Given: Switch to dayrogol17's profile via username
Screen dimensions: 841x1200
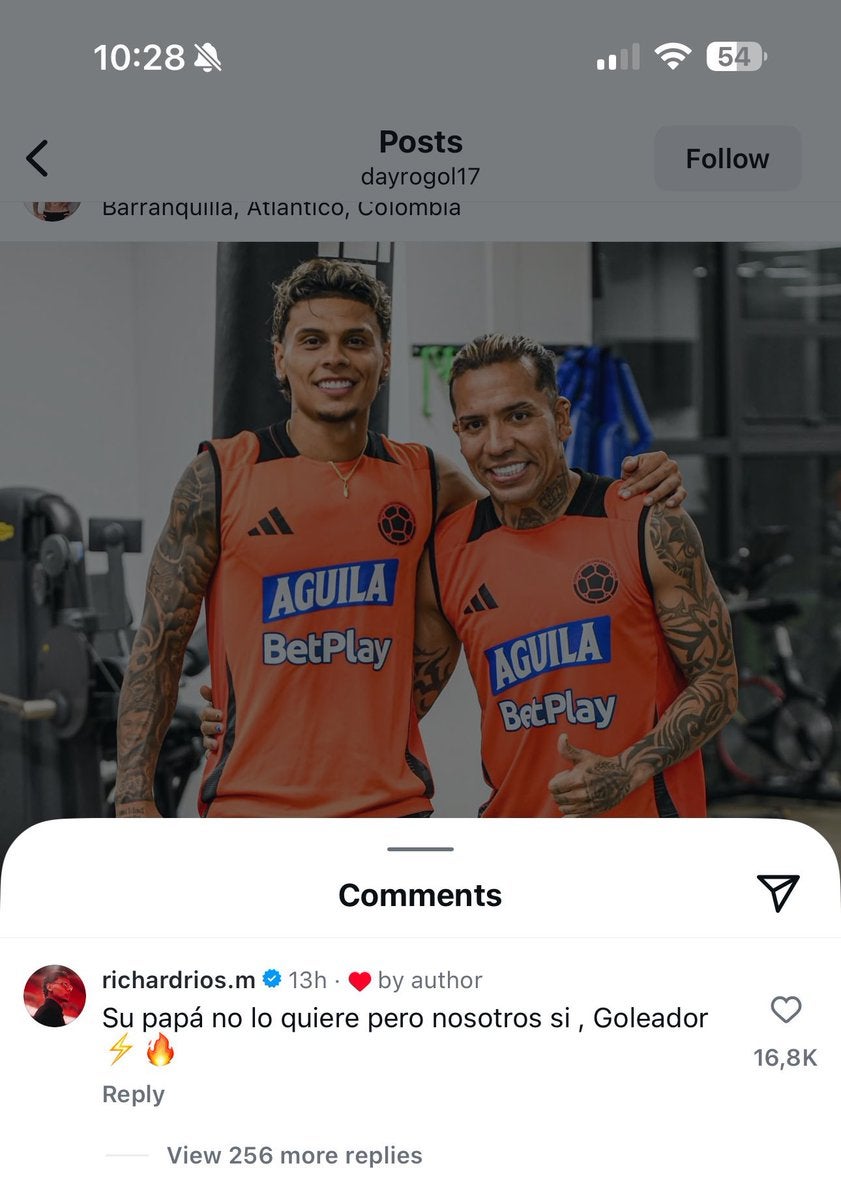Looking at the screenshot, I should click(419, 179).
